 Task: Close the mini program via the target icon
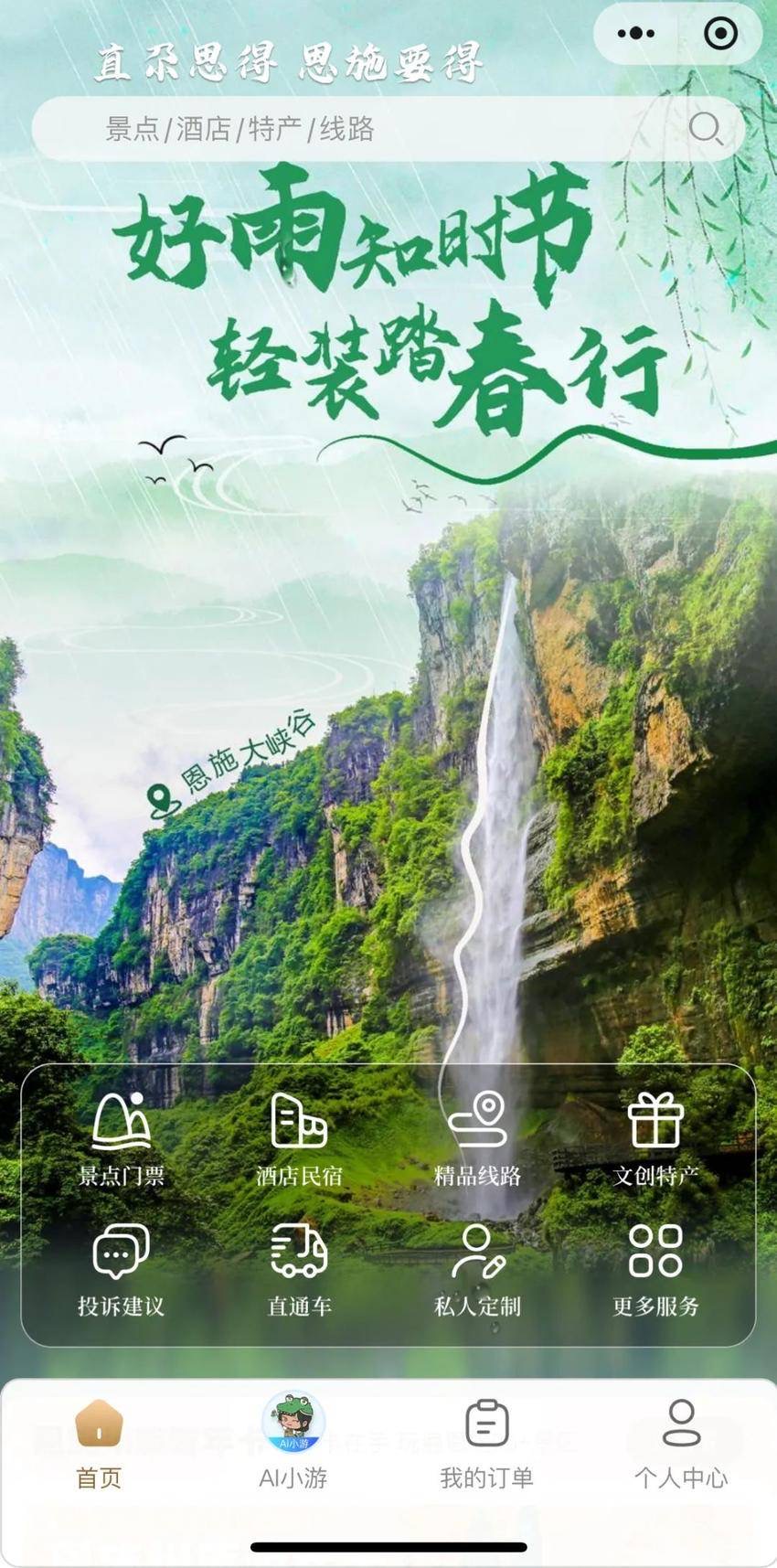[x=720, y=34]
